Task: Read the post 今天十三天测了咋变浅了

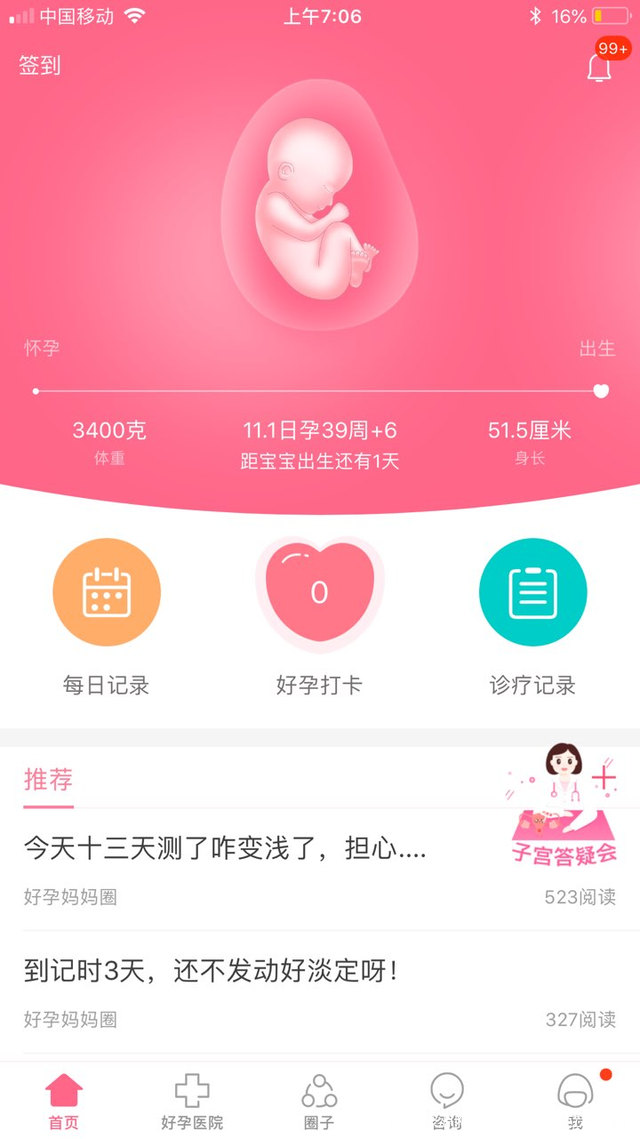Action: click(x=225, y=849)
